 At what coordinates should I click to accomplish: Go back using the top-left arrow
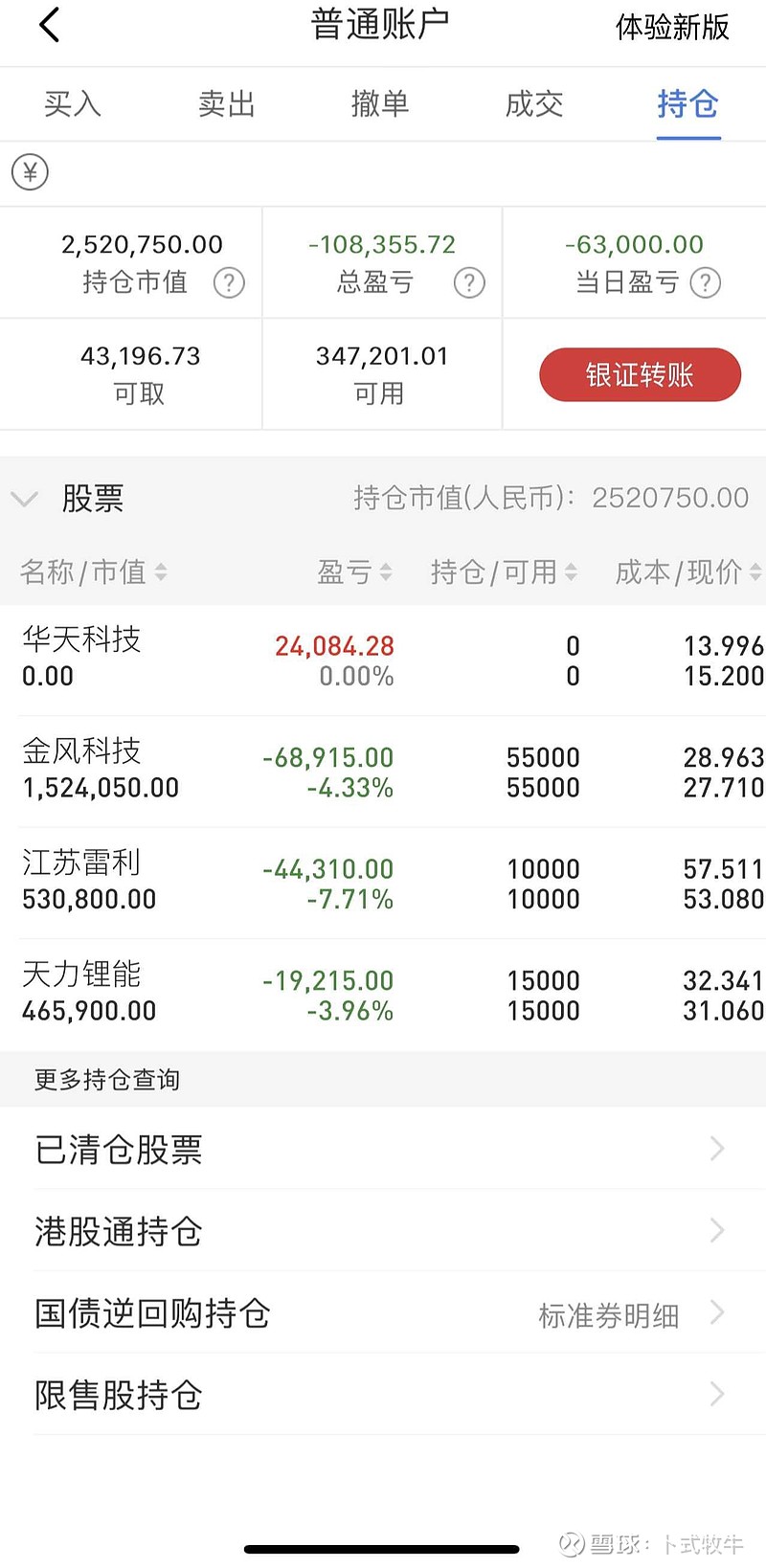[x=50, y=26]
